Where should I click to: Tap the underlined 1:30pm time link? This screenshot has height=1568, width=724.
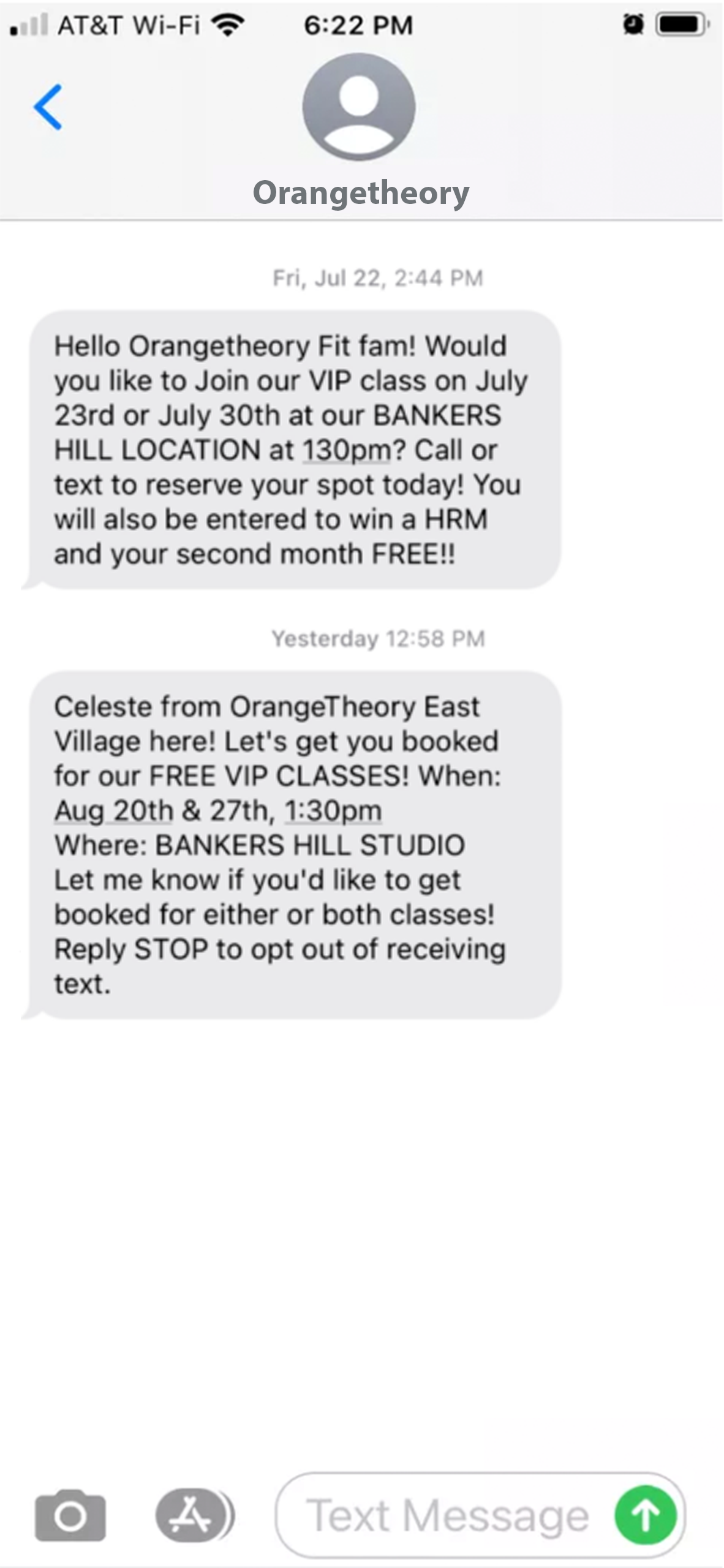click(333, 812)
